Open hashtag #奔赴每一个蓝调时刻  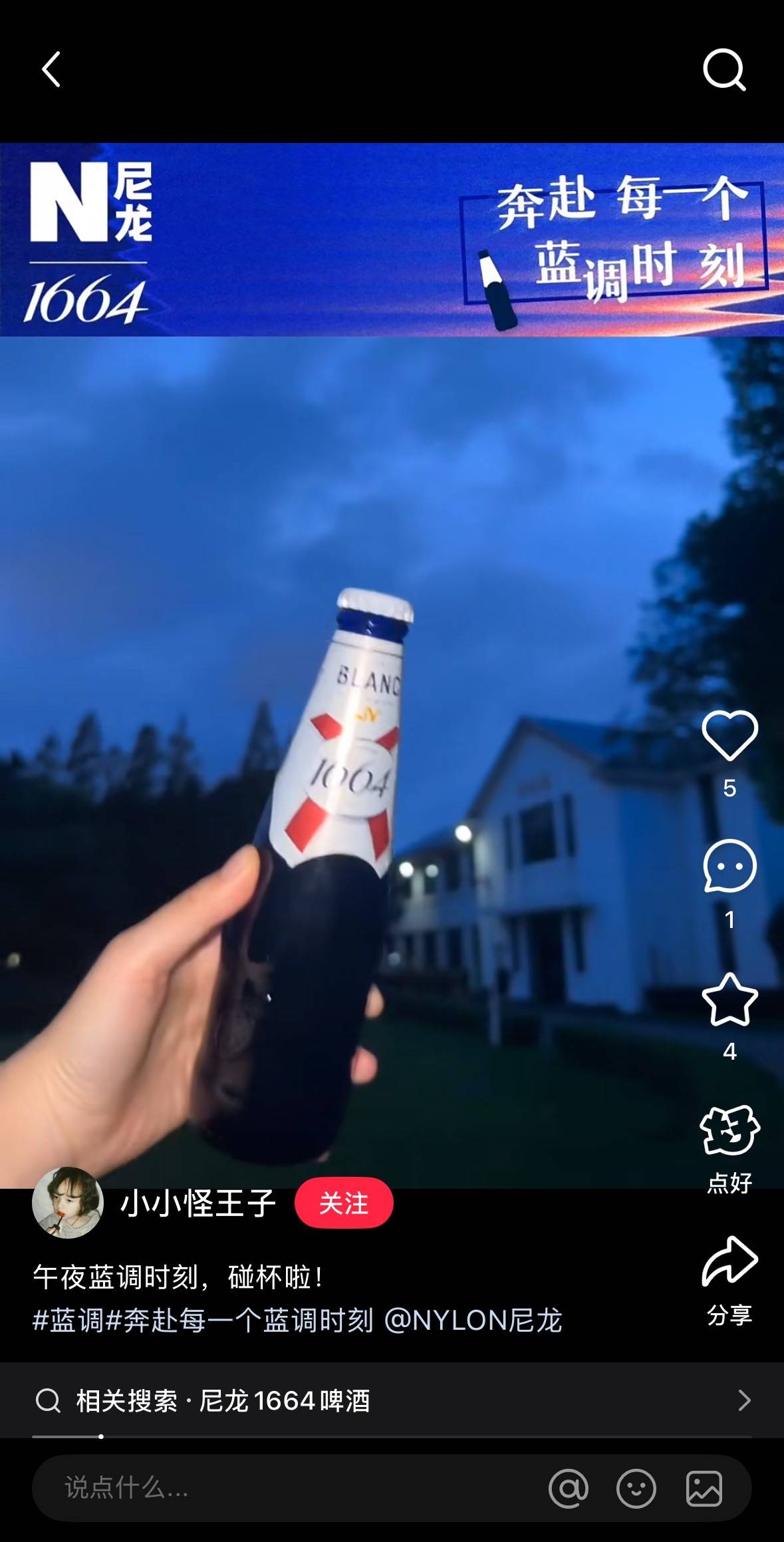239,1320
